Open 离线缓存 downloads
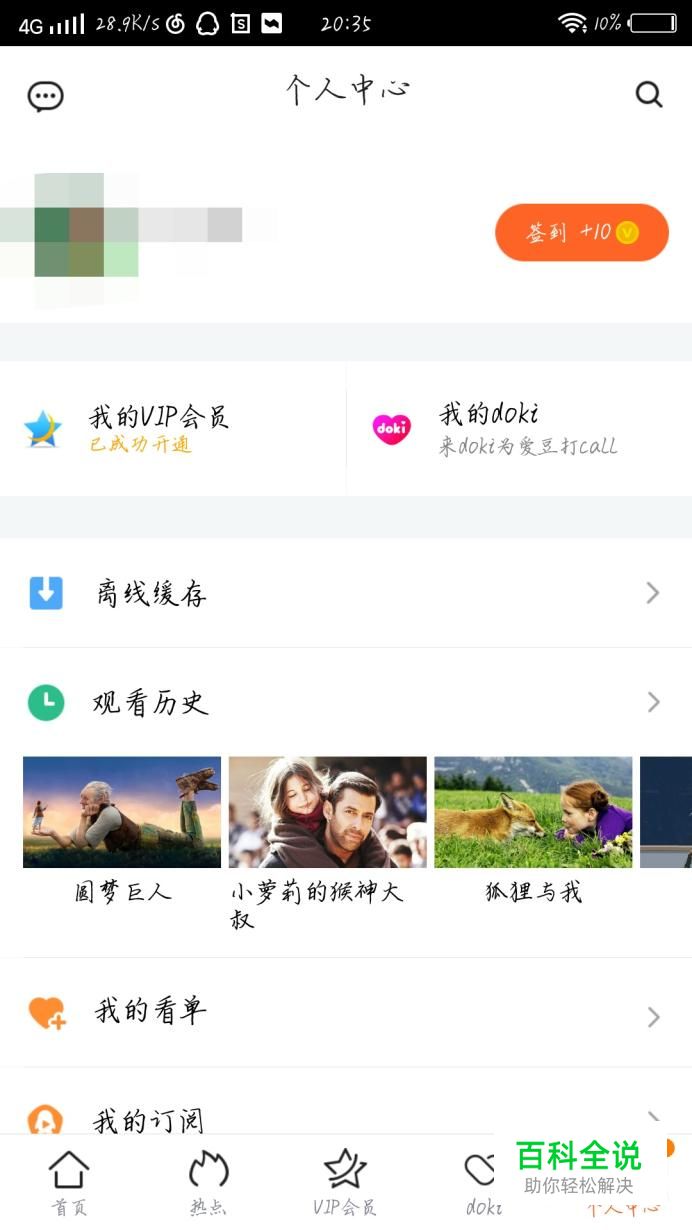 pos(345,593)
